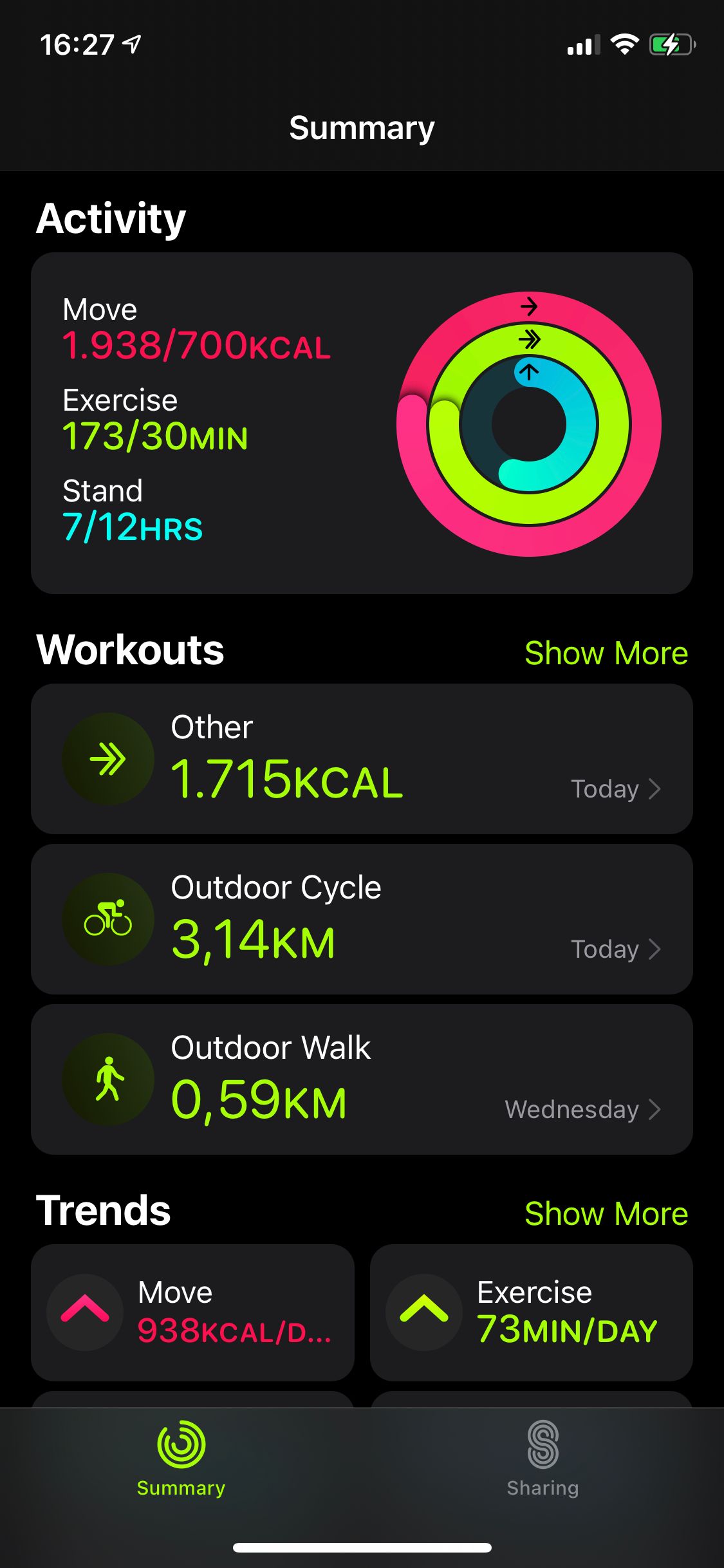Open the Move trend card
The height and width of the screenshot is (1568, 724).
click(x=192, y=1312)
